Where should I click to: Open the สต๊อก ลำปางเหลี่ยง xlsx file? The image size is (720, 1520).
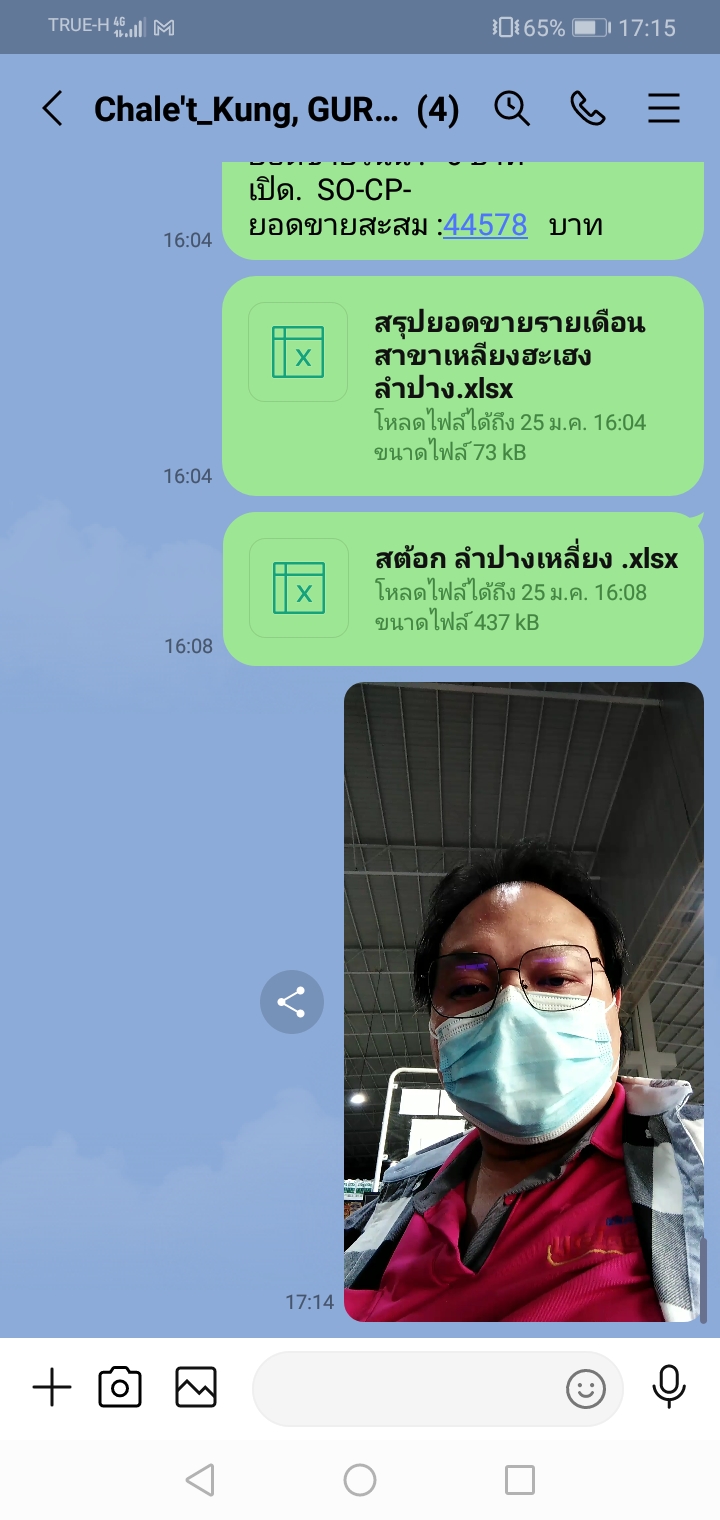462,589
